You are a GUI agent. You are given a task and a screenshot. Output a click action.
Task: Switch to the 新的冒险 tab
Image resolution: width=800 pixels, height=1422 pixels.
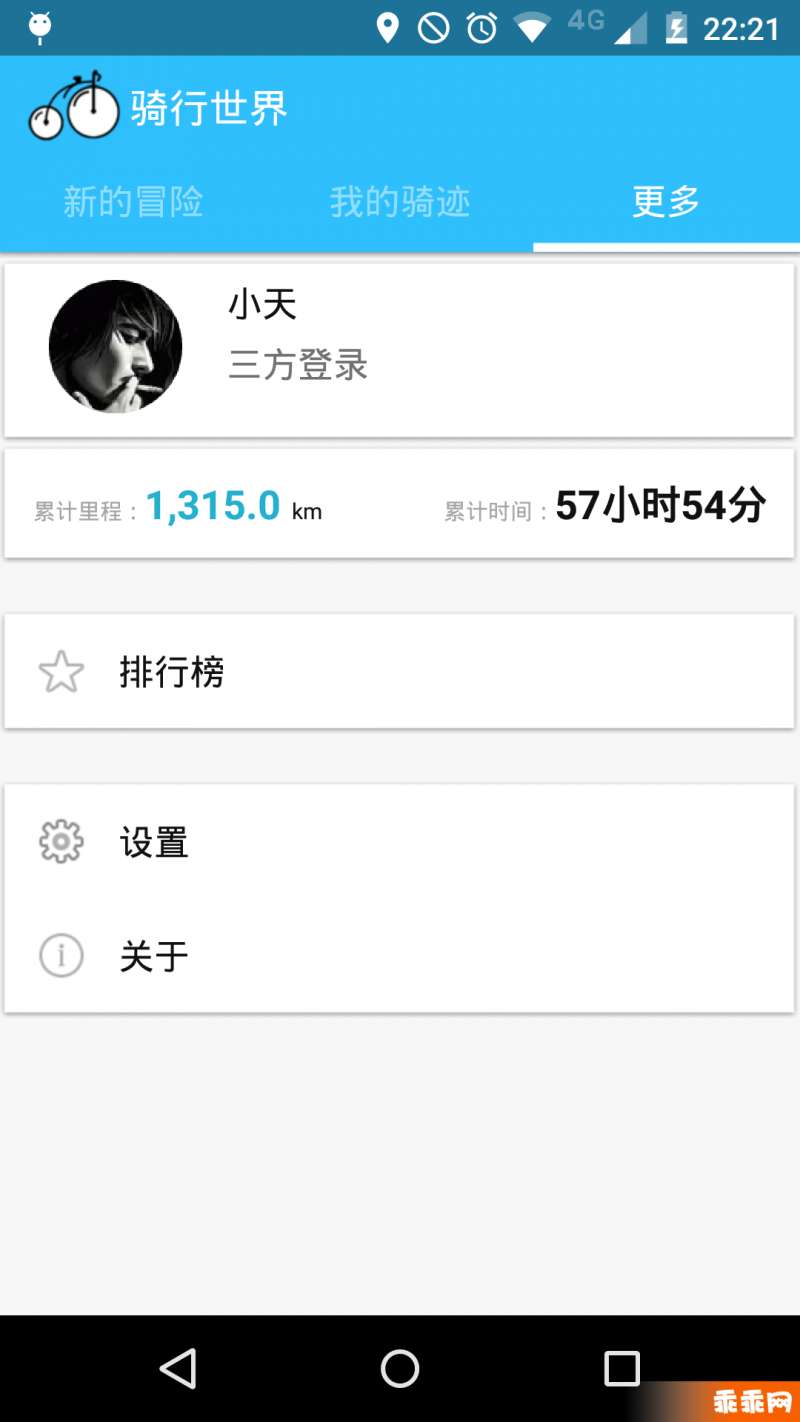point(133,201)
